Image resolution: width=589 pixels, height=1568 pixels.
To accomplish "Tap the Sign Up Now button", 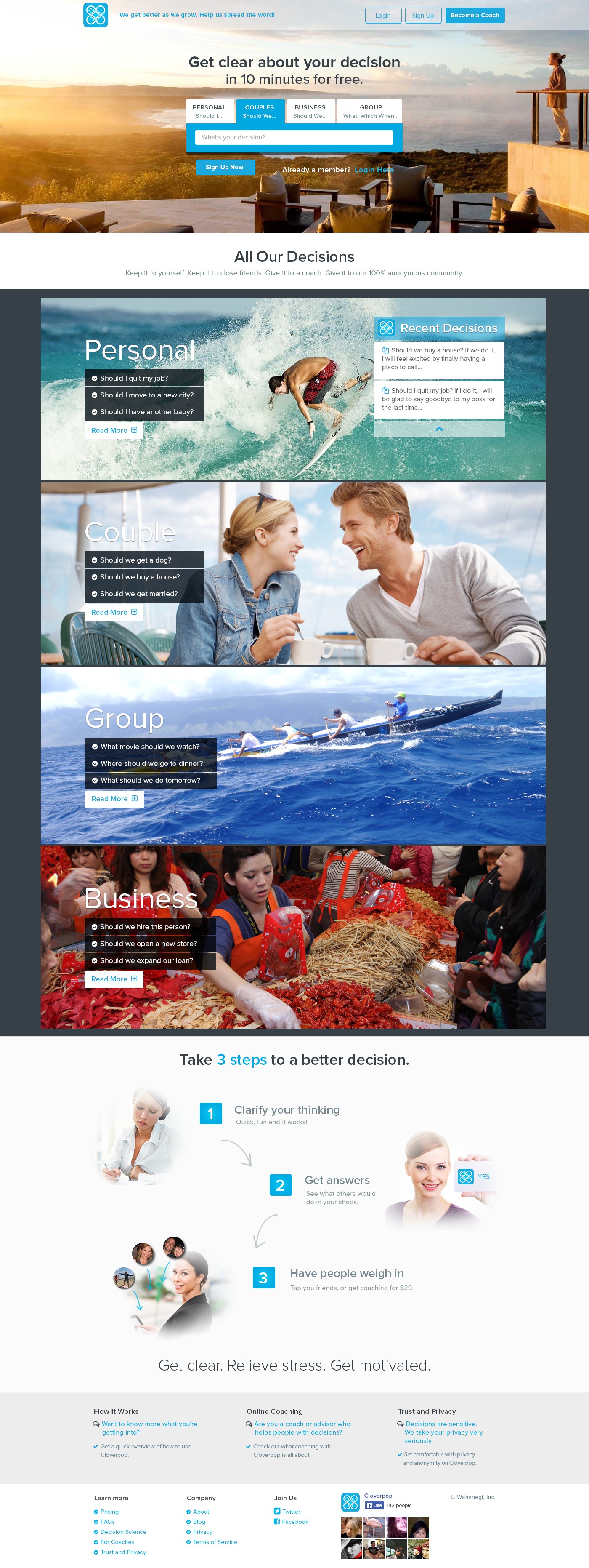I will (225, 168).
